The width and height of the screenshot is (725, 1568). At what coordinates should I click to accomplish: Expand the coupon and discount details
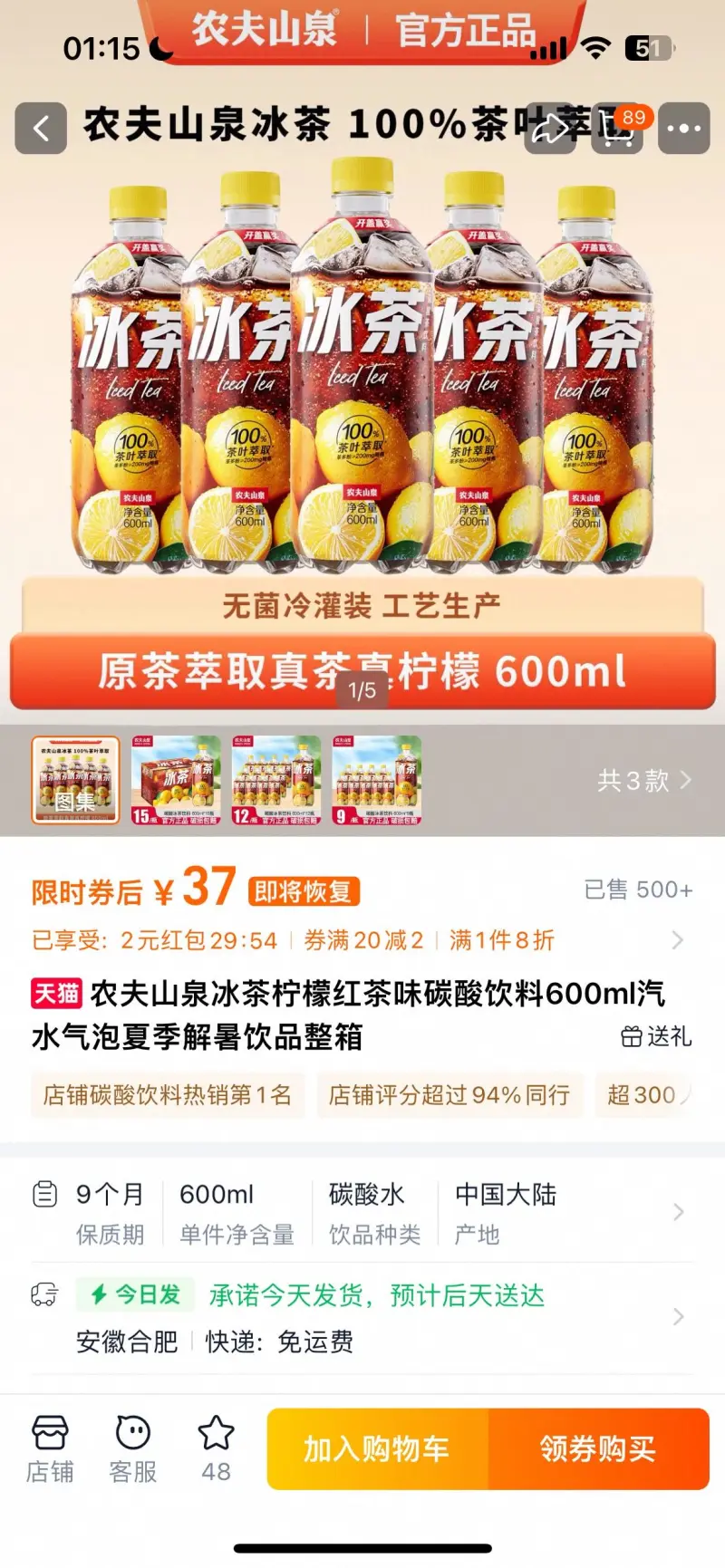pyautogui.click(x=677, y=940)
